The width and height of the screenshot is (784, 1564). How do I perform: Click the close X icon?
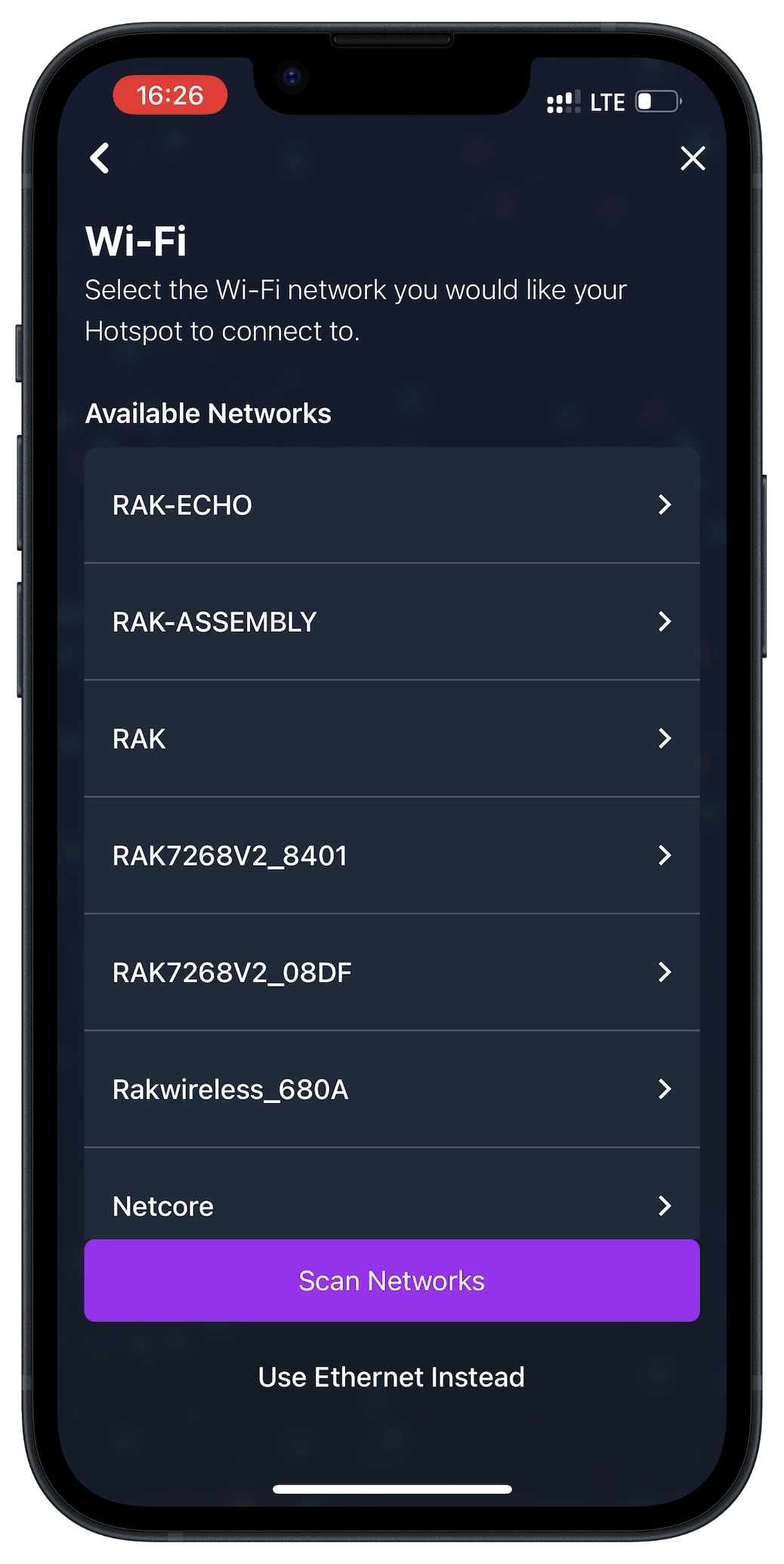point(693,159)
